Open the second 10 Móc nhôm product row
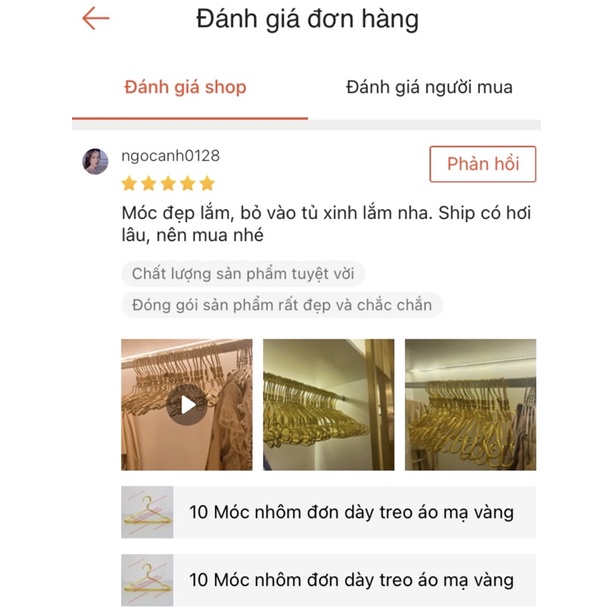This screenshot has width=613, height=613. 328,579
